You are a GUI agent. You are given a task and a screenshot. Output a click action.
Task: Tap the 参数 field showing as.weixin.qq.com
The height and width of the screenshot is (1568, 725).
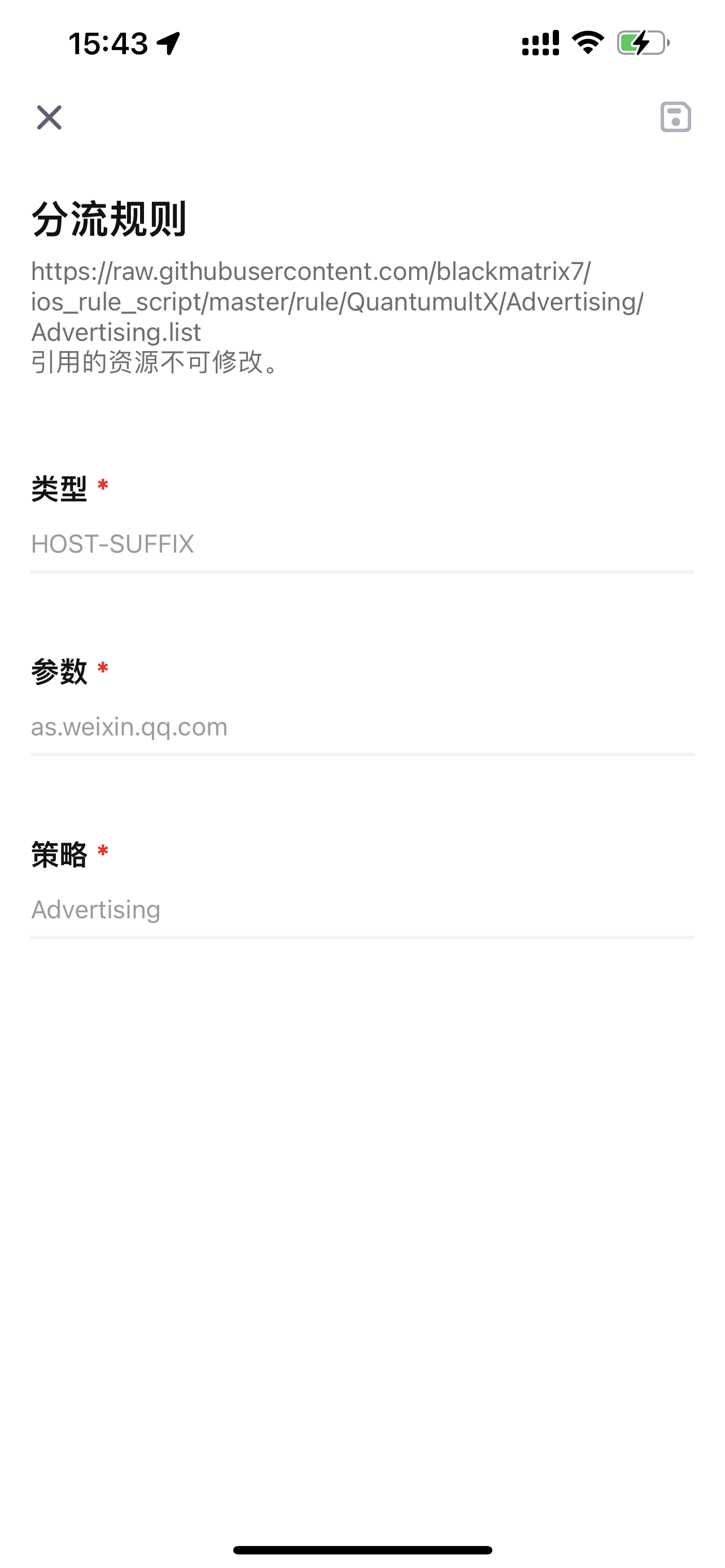[x=362, y=726]
